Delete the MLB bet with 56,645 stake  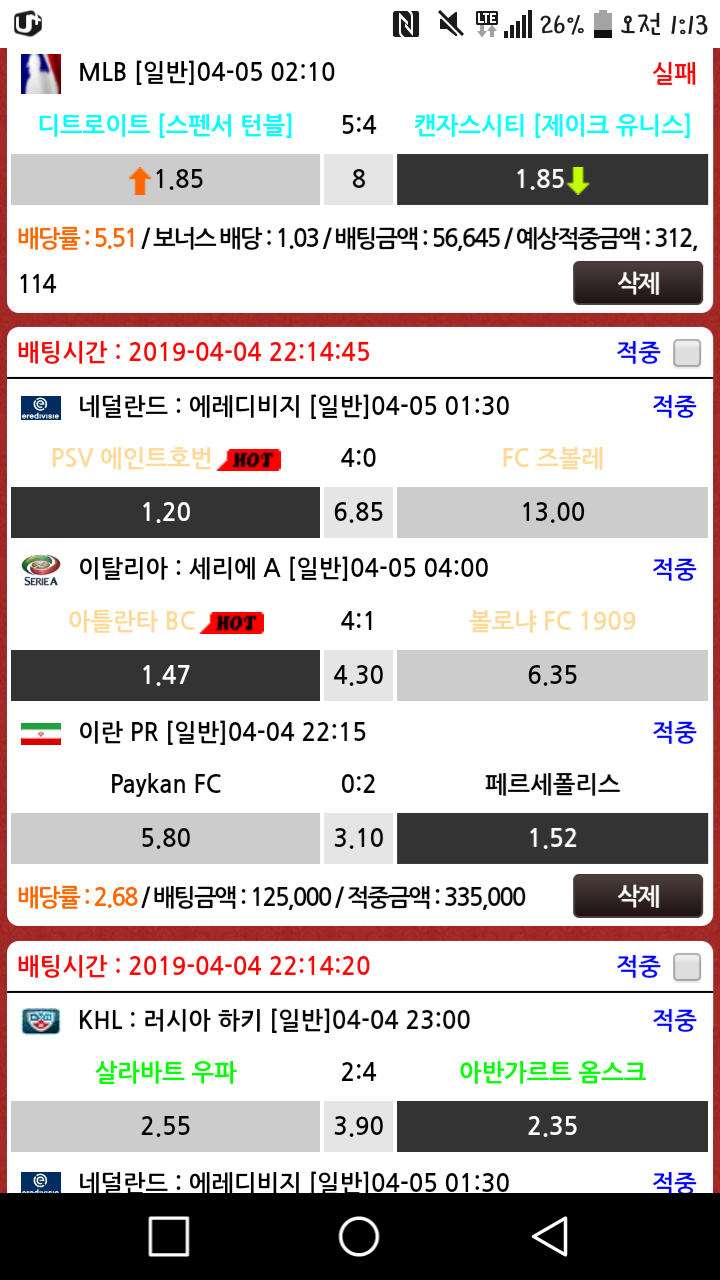coord(637,283)
